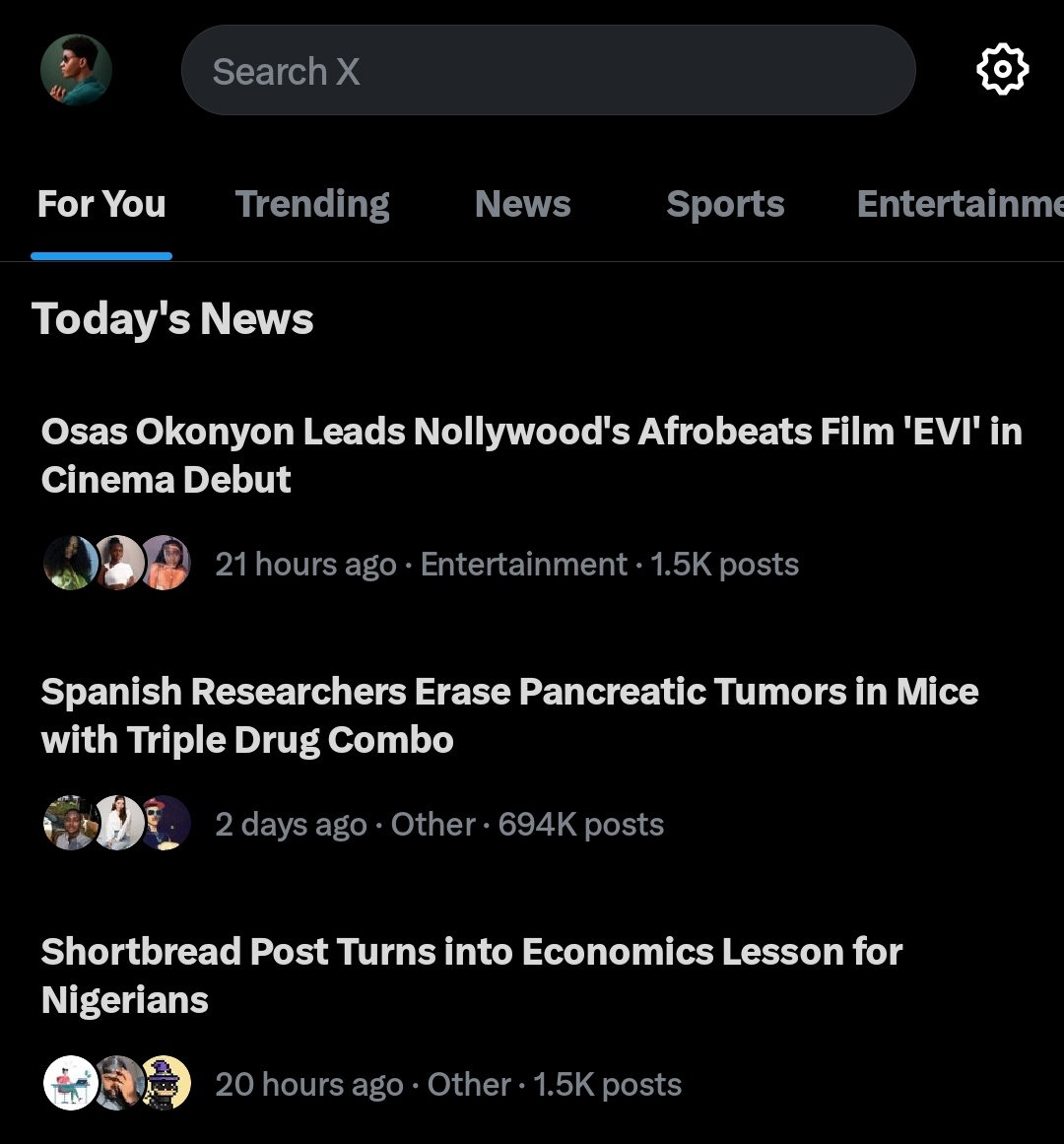Open the Shortbread Post economics lesson story

point(471,976)
